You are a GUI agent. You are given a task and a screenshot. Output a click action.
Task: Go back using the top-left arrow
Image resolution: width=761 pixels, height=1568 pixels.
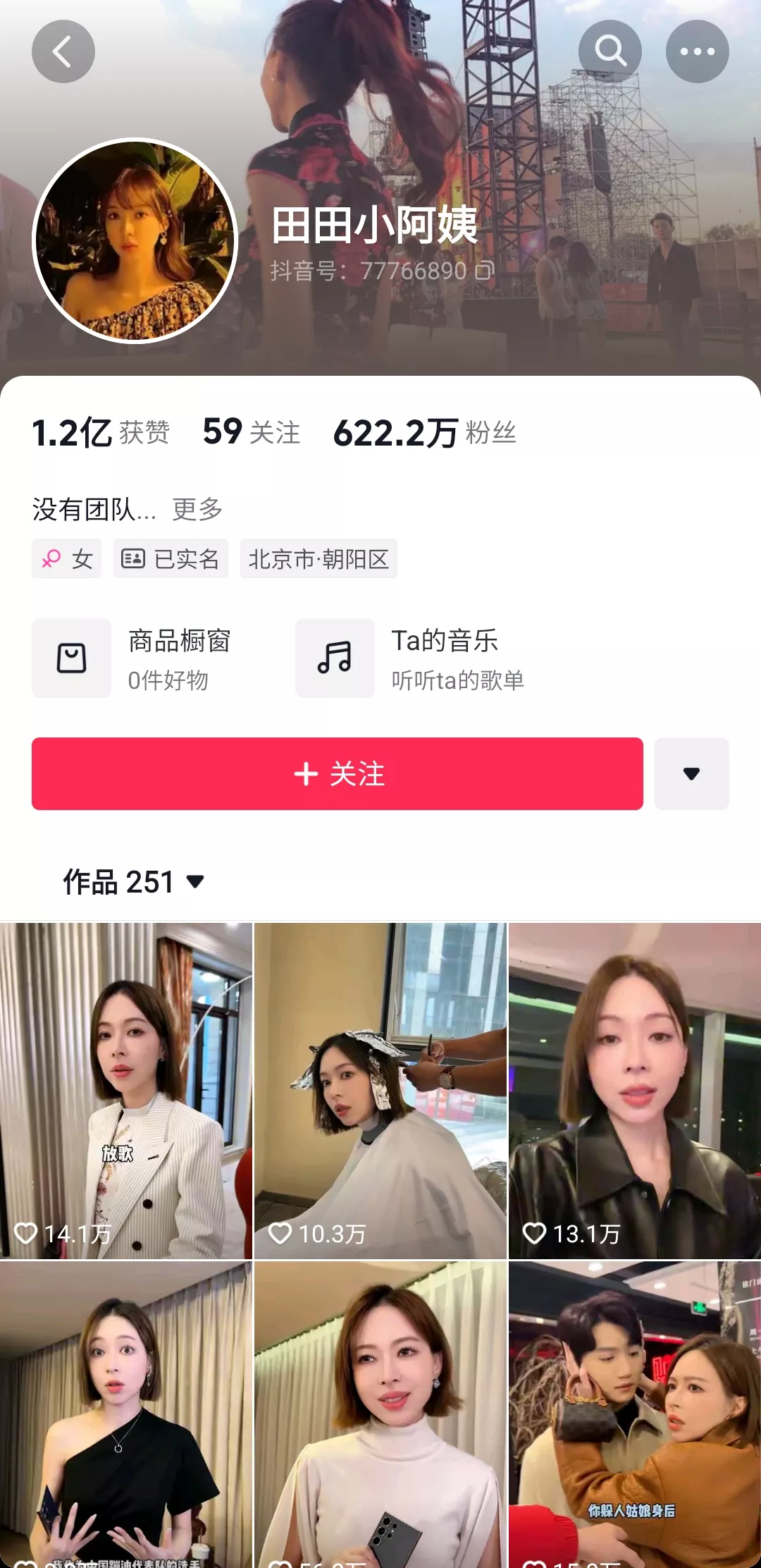[63, 51]
